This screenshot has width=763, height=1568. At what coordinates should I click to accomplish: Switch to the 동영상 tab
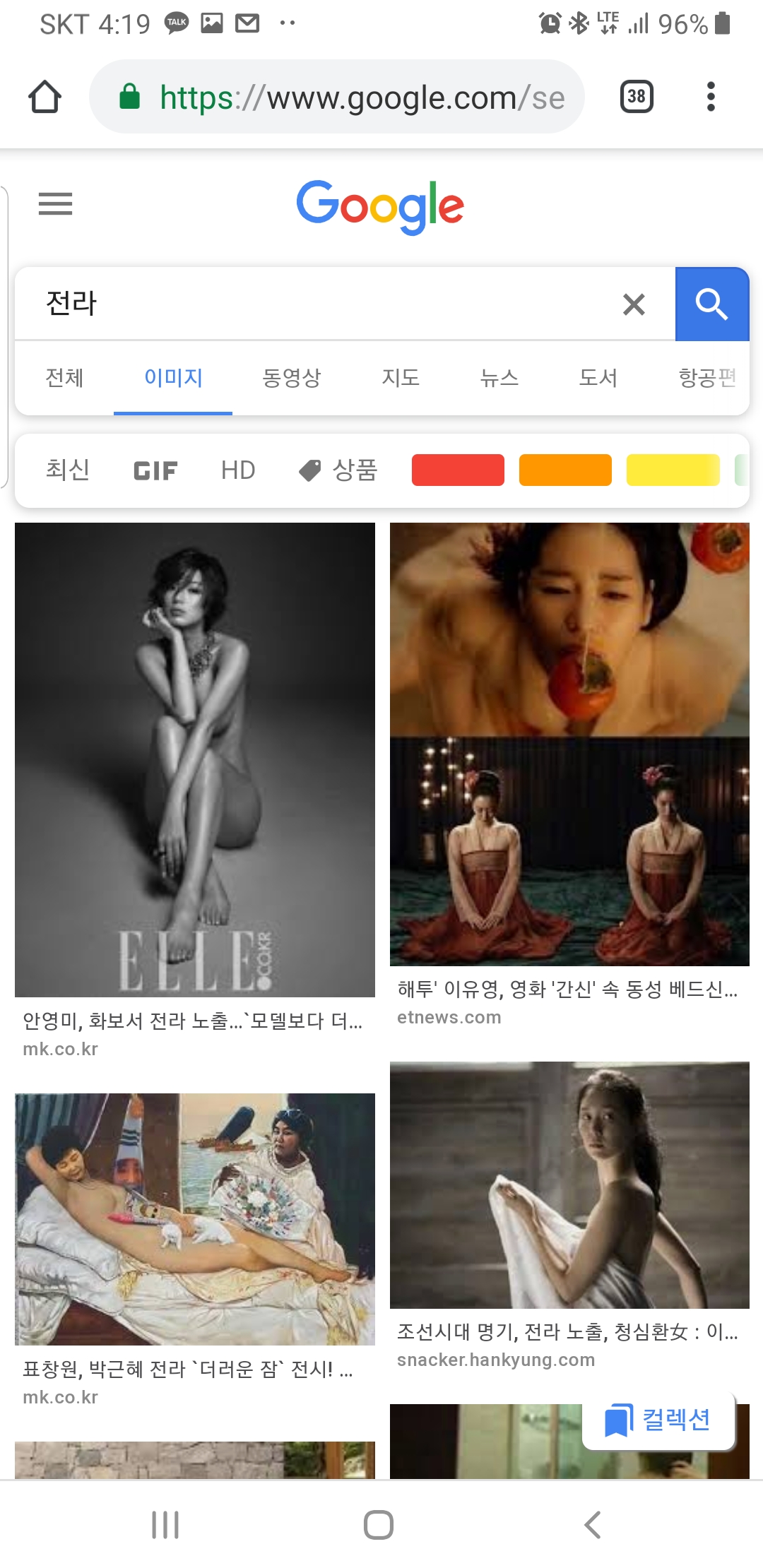[x=291, y=378]
